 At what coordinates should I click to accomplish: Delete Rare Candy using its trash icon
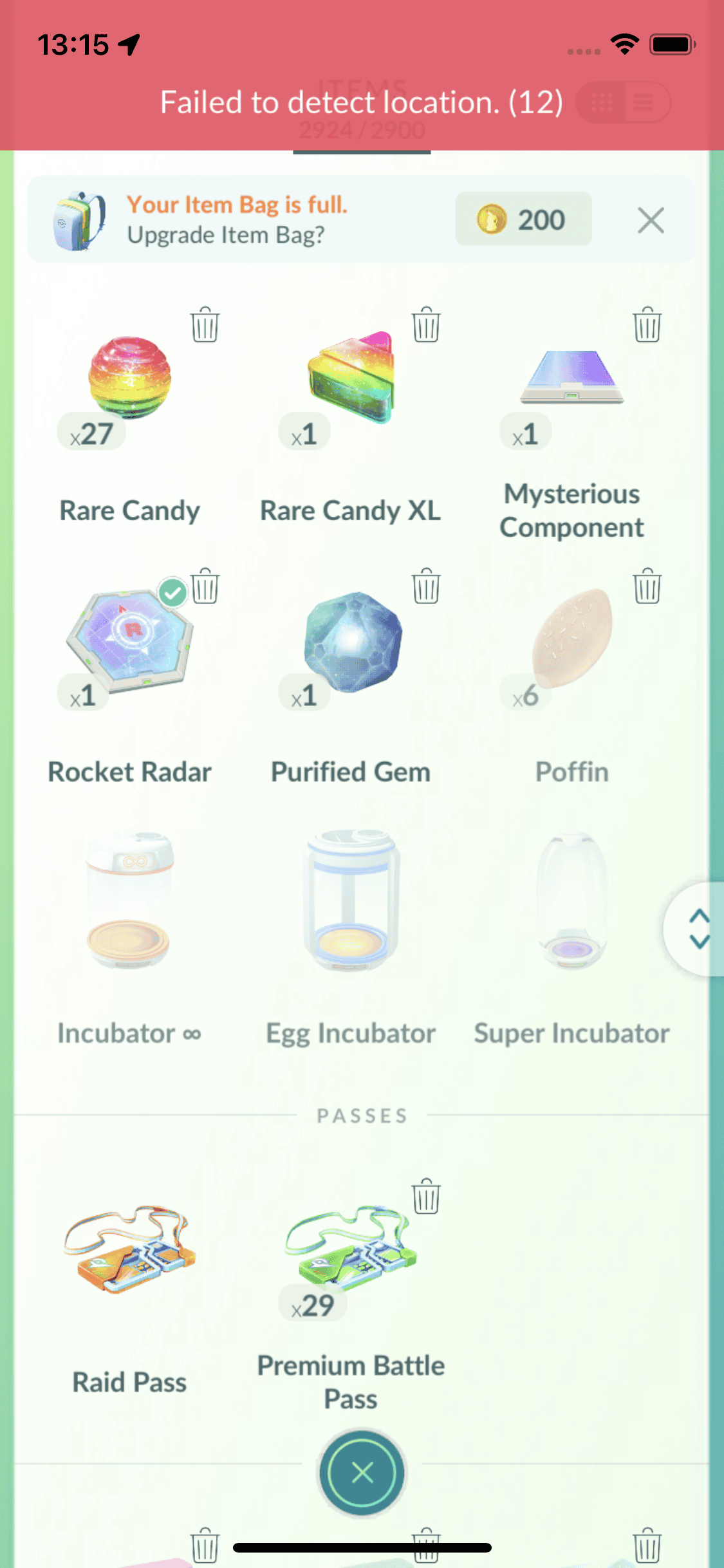[x=205, y=325]
